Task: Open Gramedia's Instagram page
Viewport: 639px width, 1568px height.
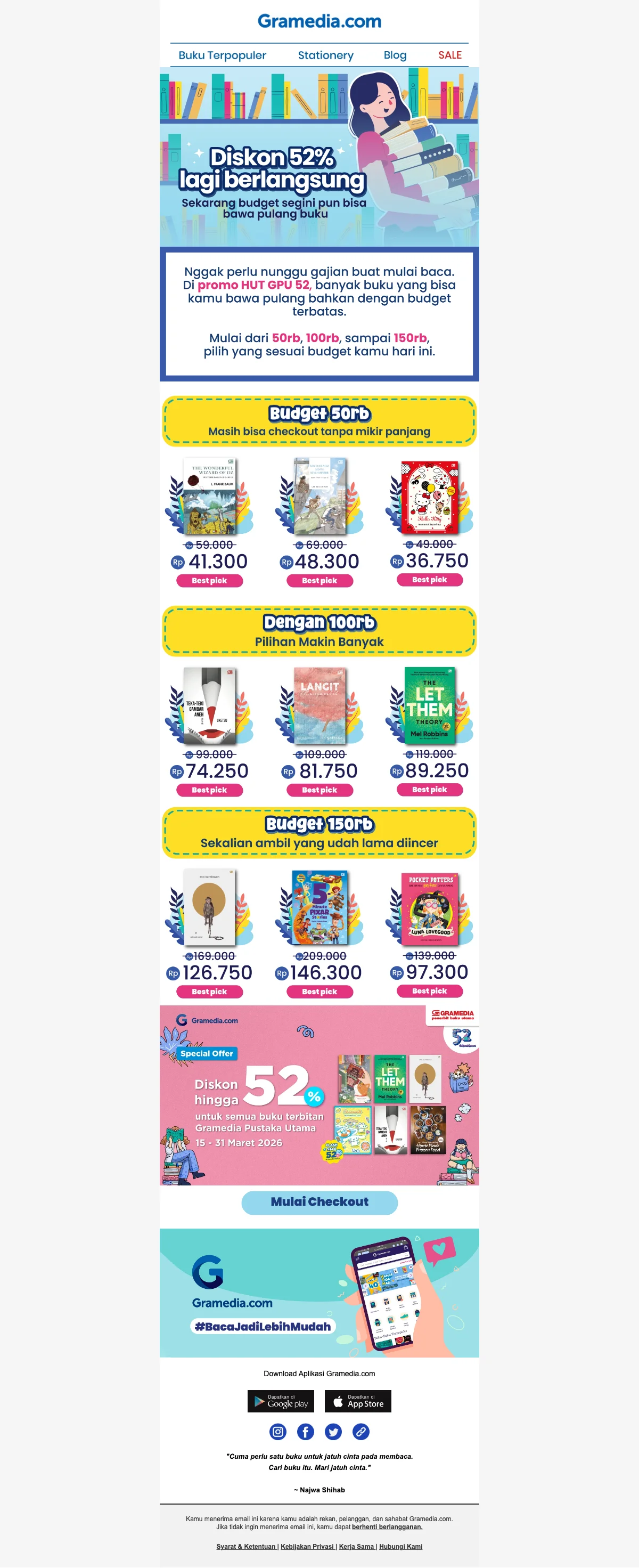Action: pos(278,1432)
